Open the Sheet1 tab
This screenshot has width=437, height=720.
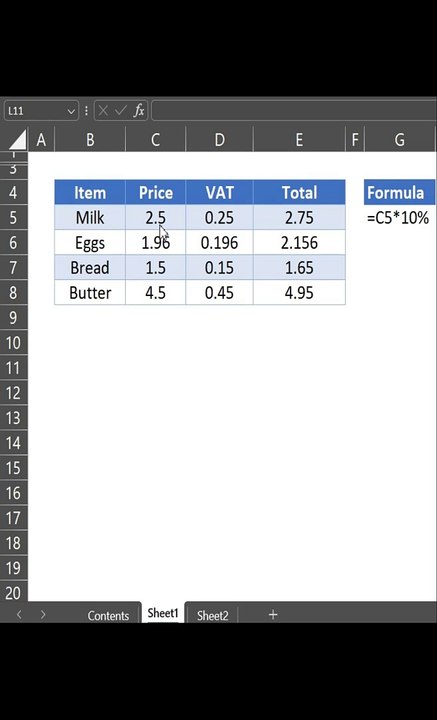point(162,613)
